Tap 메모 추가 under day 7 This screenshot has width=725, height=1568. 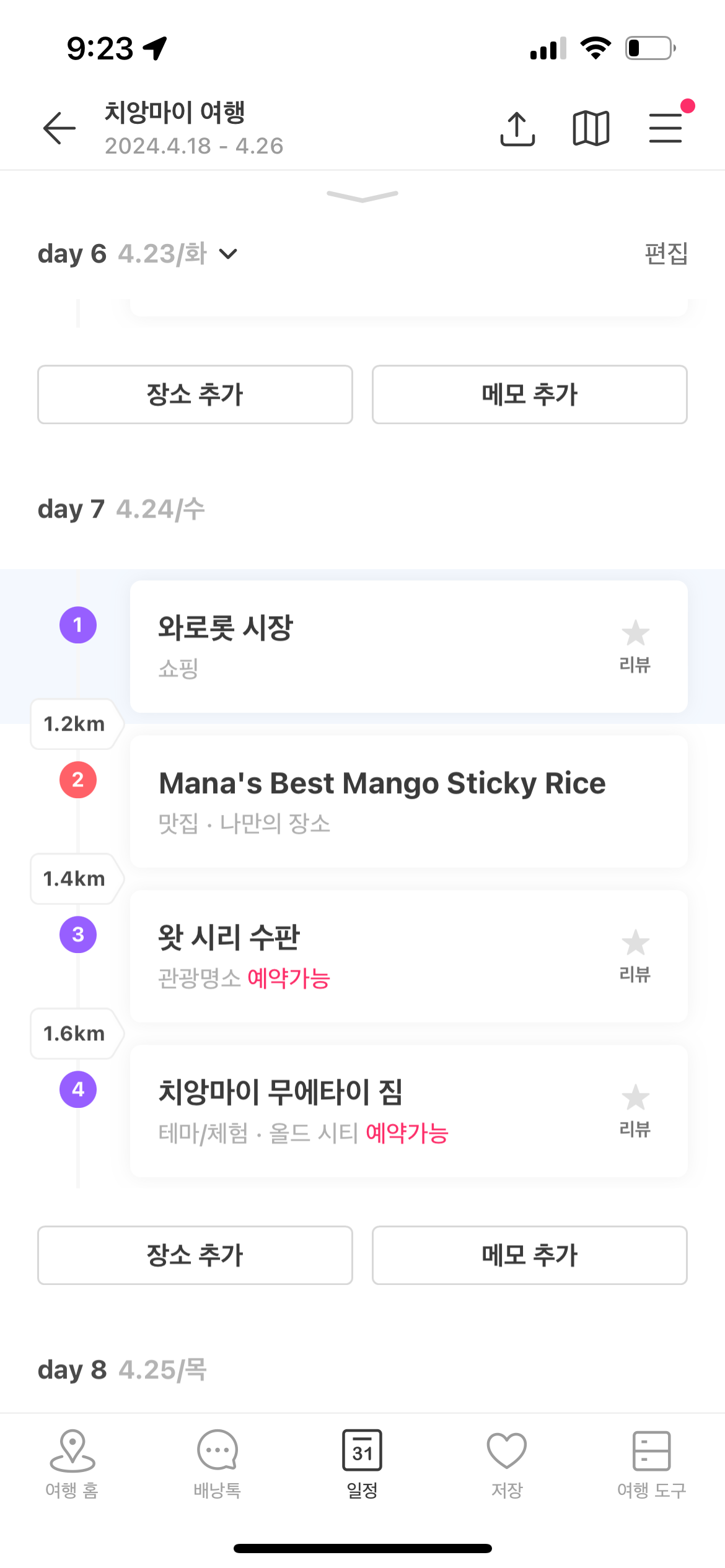(x=529, y=1255)
